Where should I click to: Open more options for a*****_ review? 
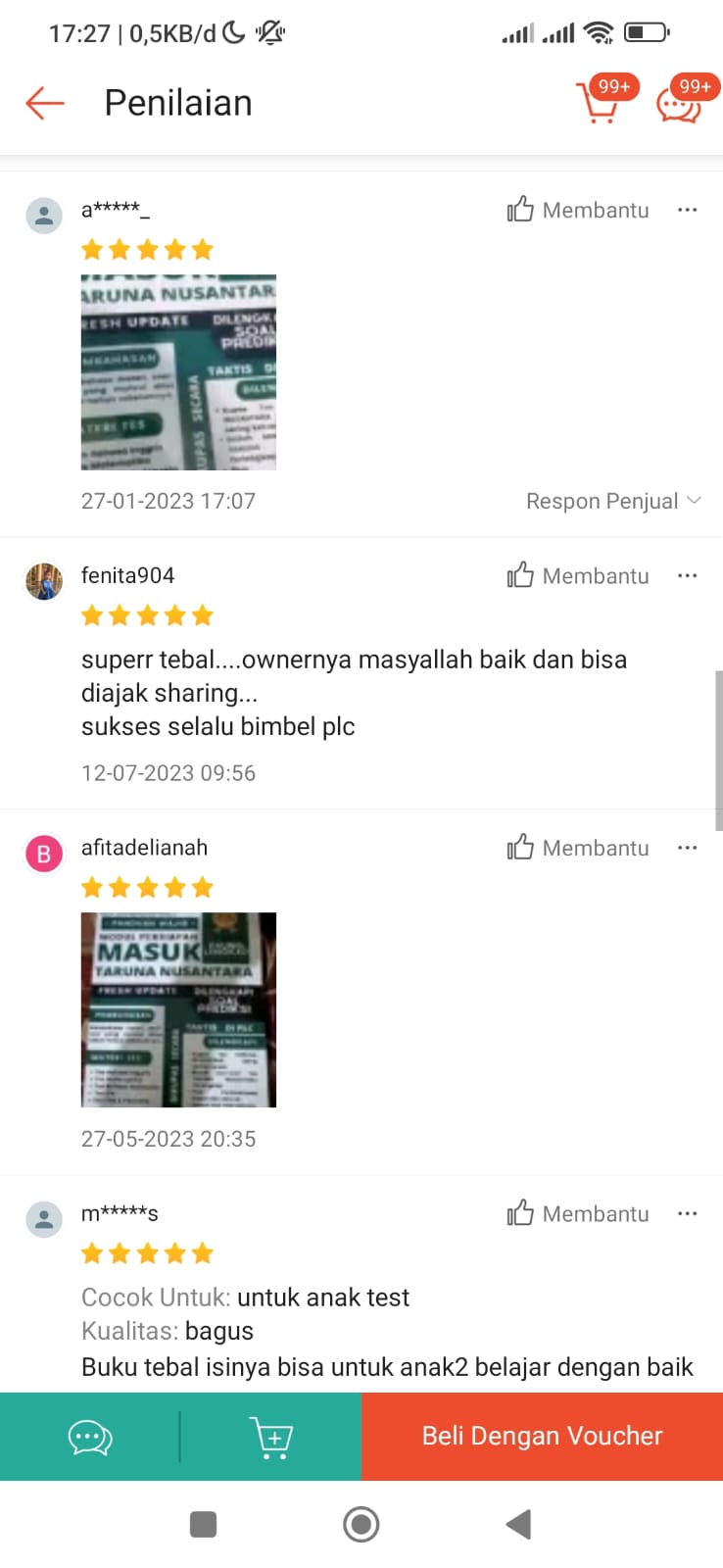(687, 210)
